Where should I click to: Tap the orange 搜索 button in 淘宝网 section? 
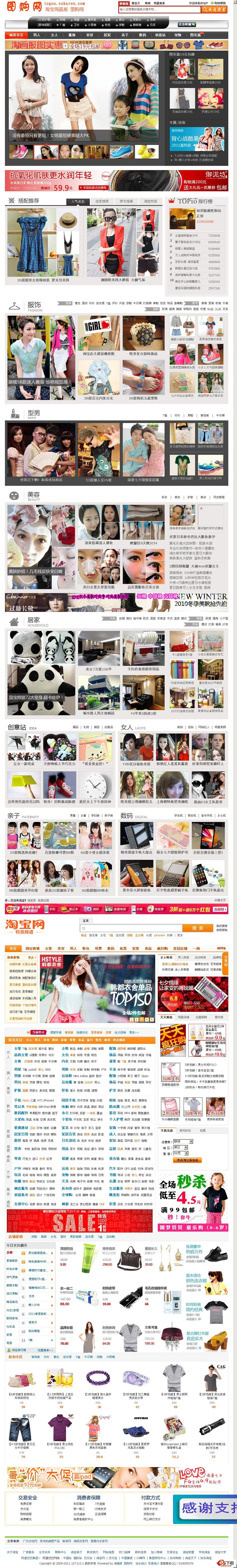pyautogui.click(x=197, y=928)
